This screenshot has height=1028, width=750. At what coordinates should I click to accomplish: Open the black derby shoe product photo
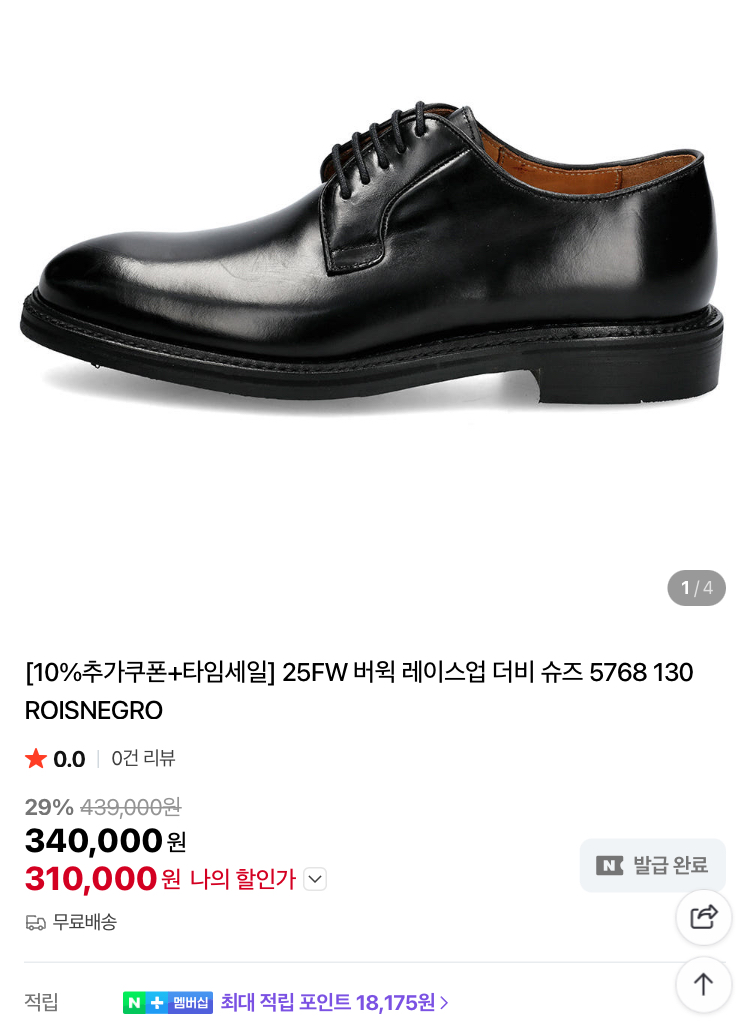[372, 260]
